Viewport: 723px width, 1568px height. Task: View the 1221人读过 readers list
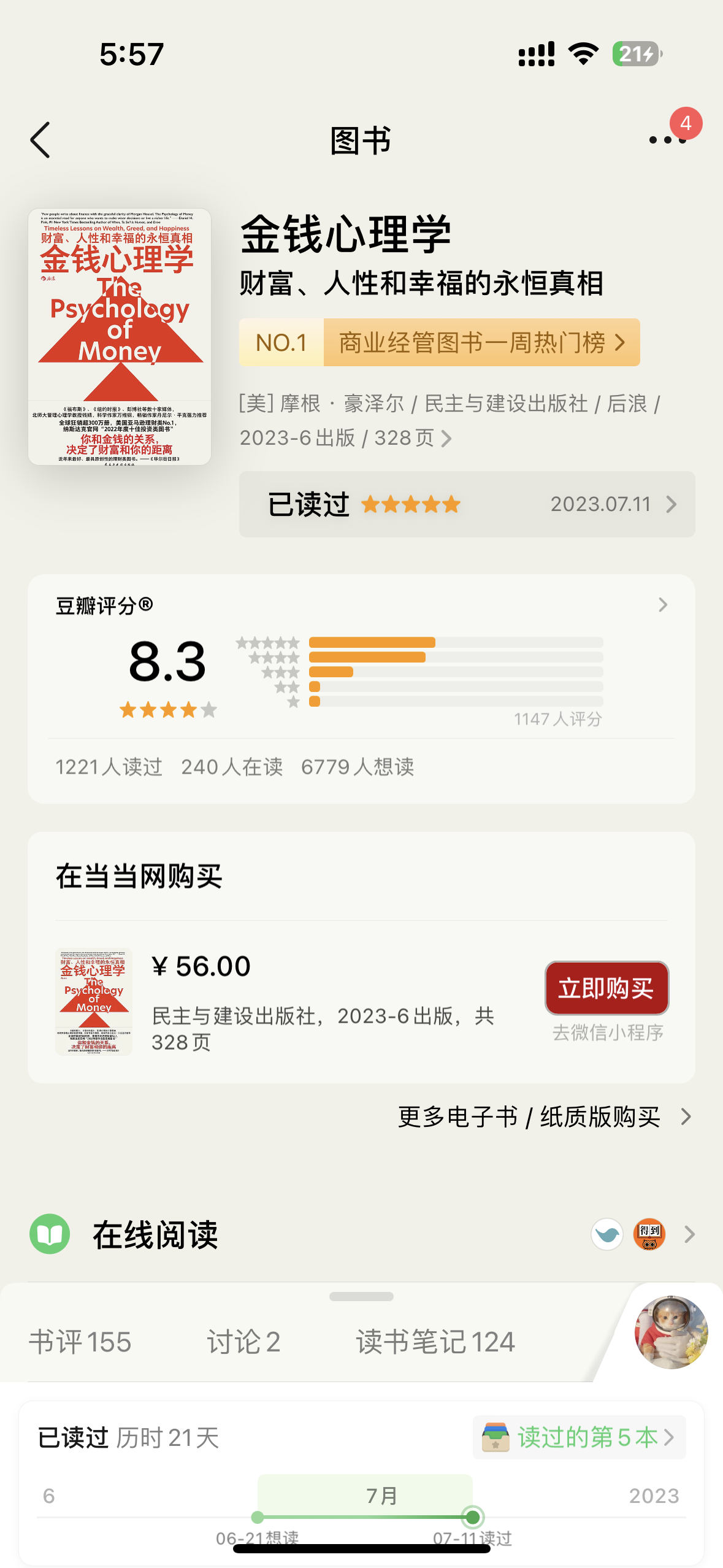click(x=109, y=767)
